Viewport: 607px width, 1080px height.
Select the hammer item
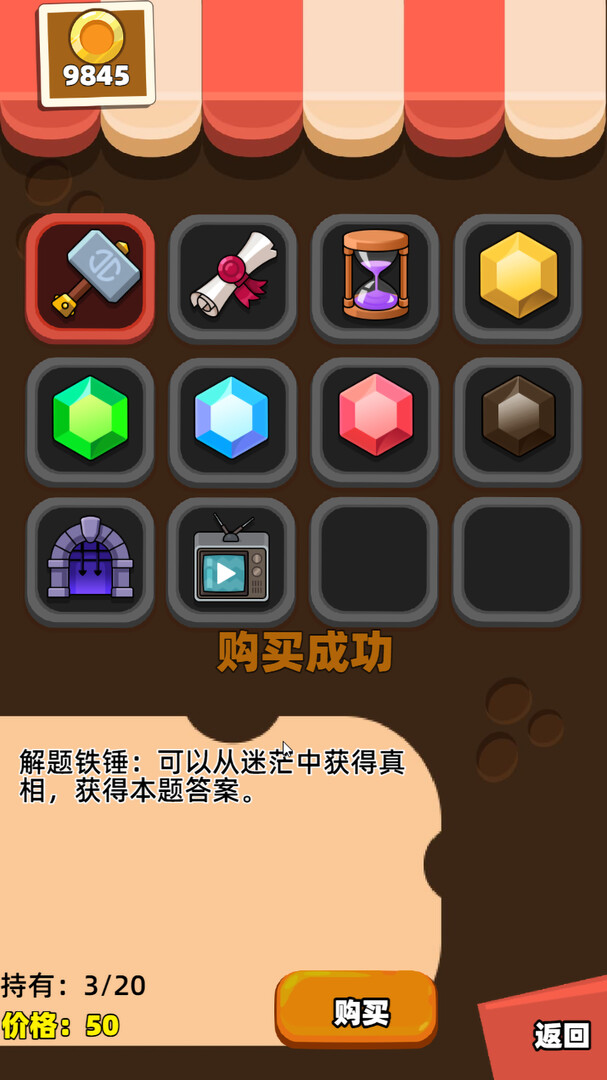pos(90,277)
